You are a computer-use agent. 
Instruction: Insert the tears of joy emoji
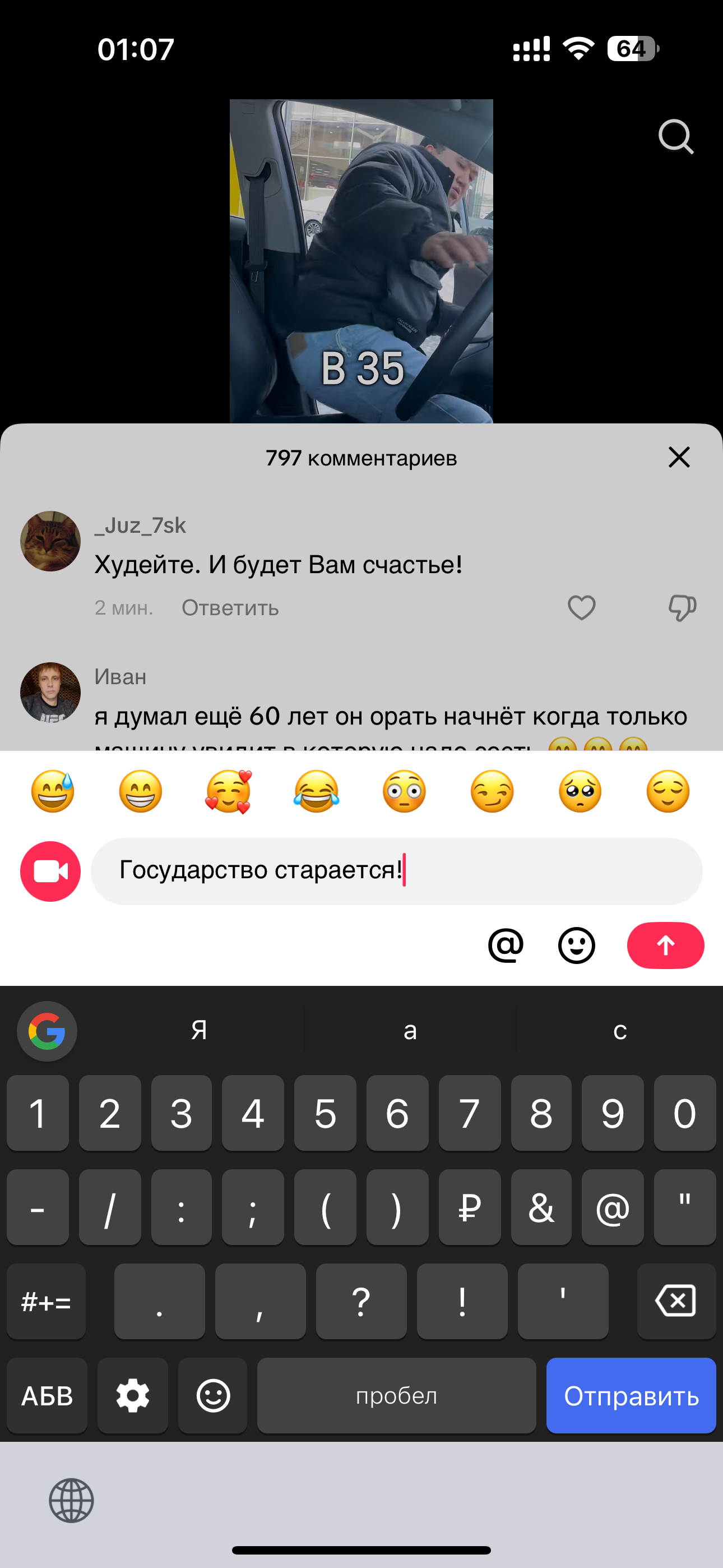317,791
